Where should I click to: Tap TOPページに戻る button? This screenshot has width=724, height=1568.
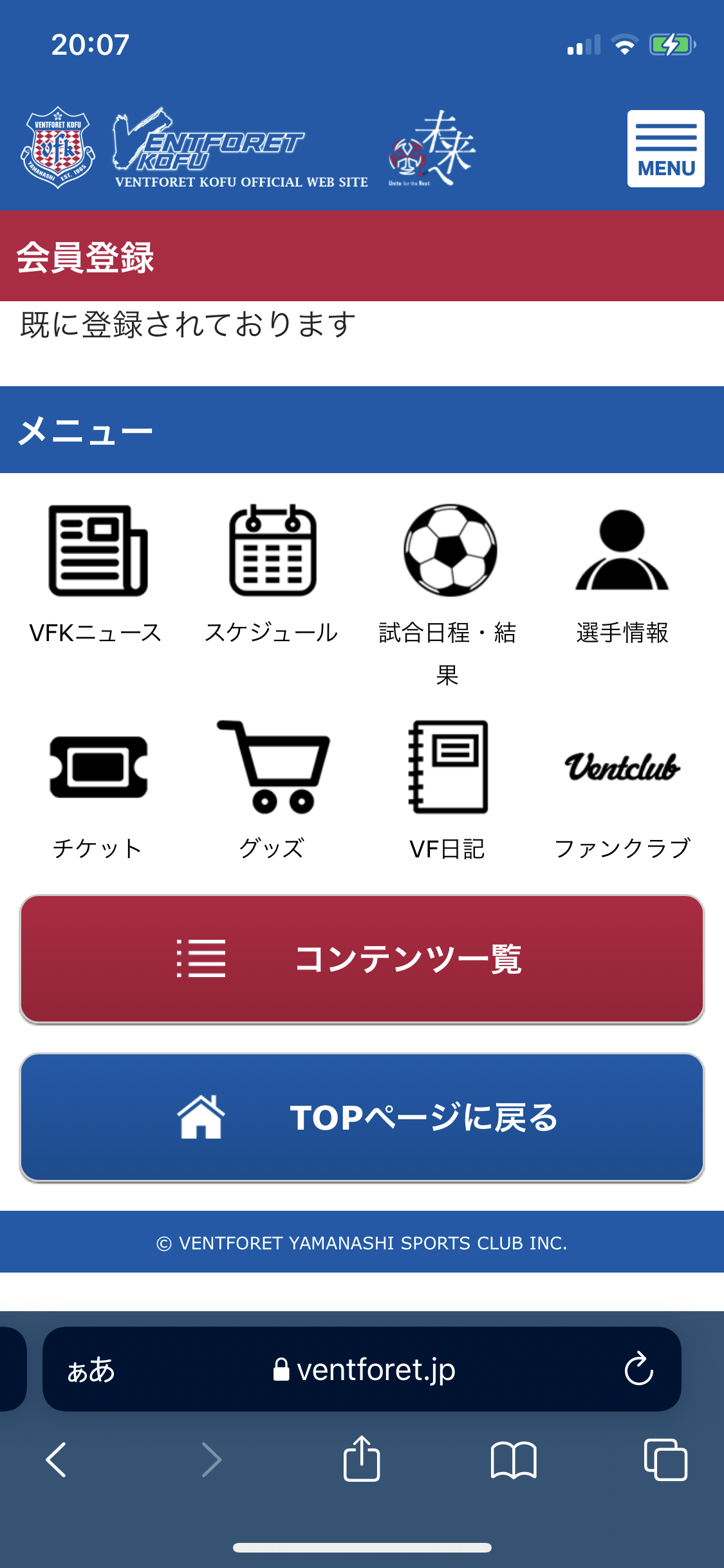362,1117
